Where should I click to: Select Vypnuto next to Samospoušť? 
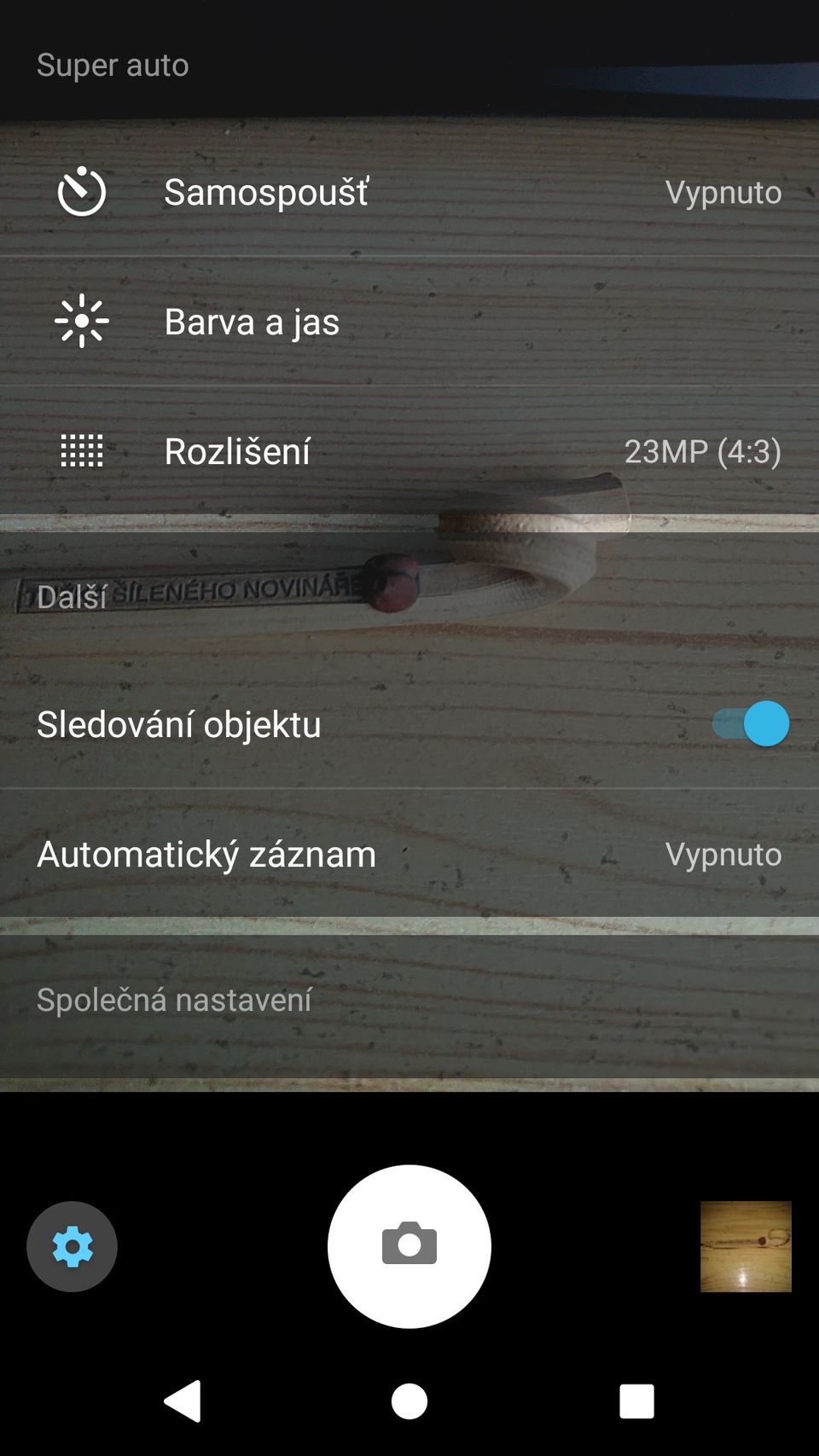[x=723, y=192]
